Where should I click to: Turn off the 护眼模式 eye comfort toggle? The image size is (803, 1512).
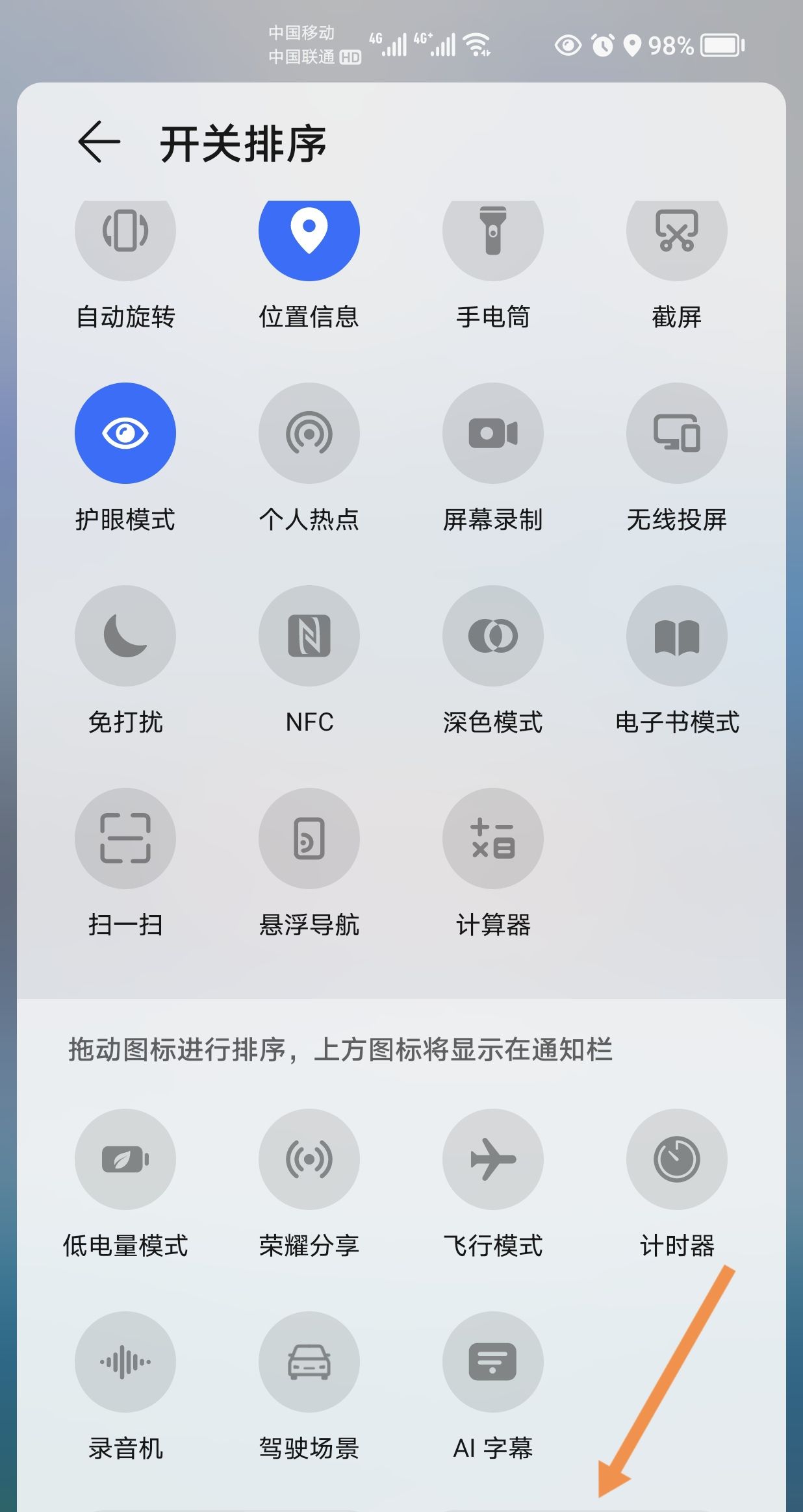(125, 434)
